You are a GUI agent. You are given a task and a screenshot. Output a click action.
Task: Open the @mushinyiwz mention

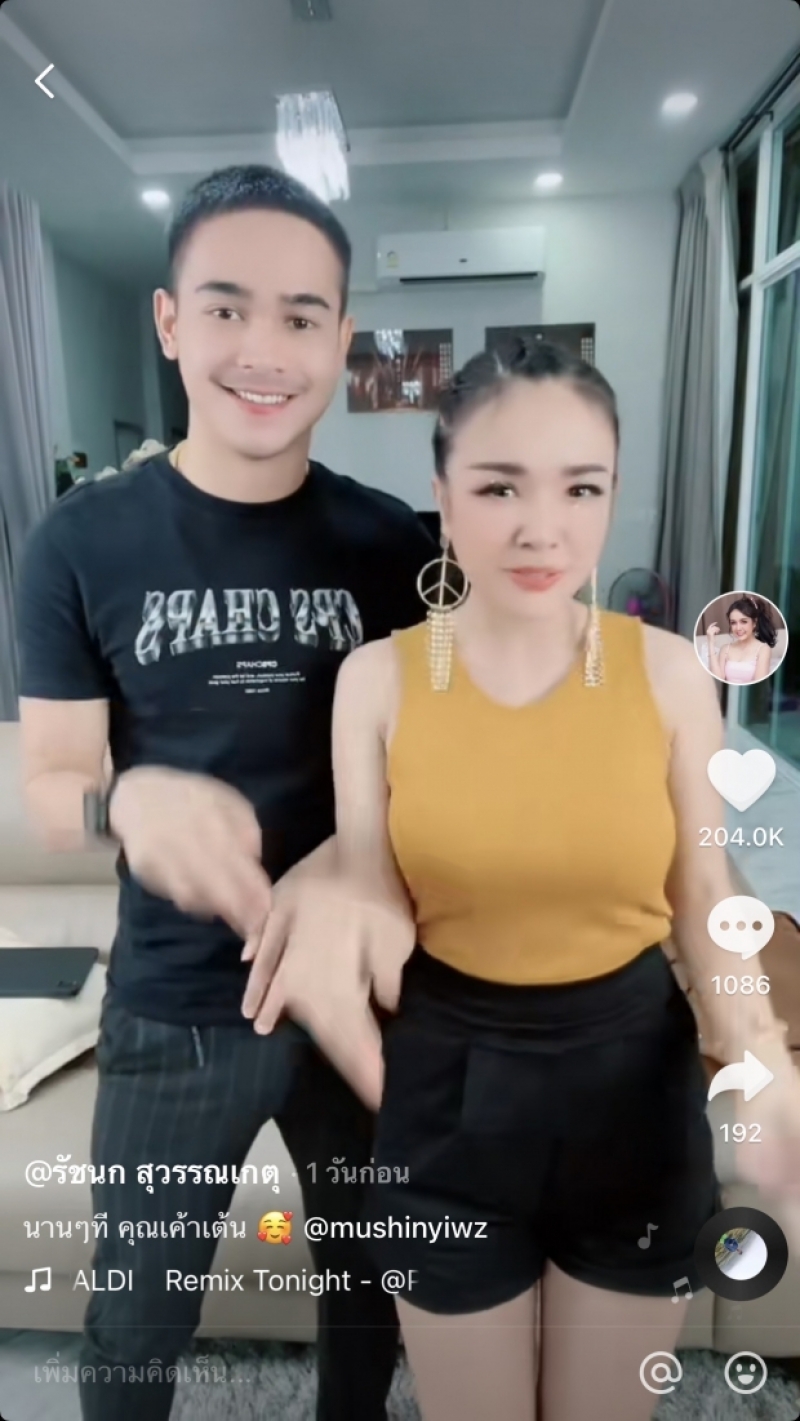pos(395,1228)
